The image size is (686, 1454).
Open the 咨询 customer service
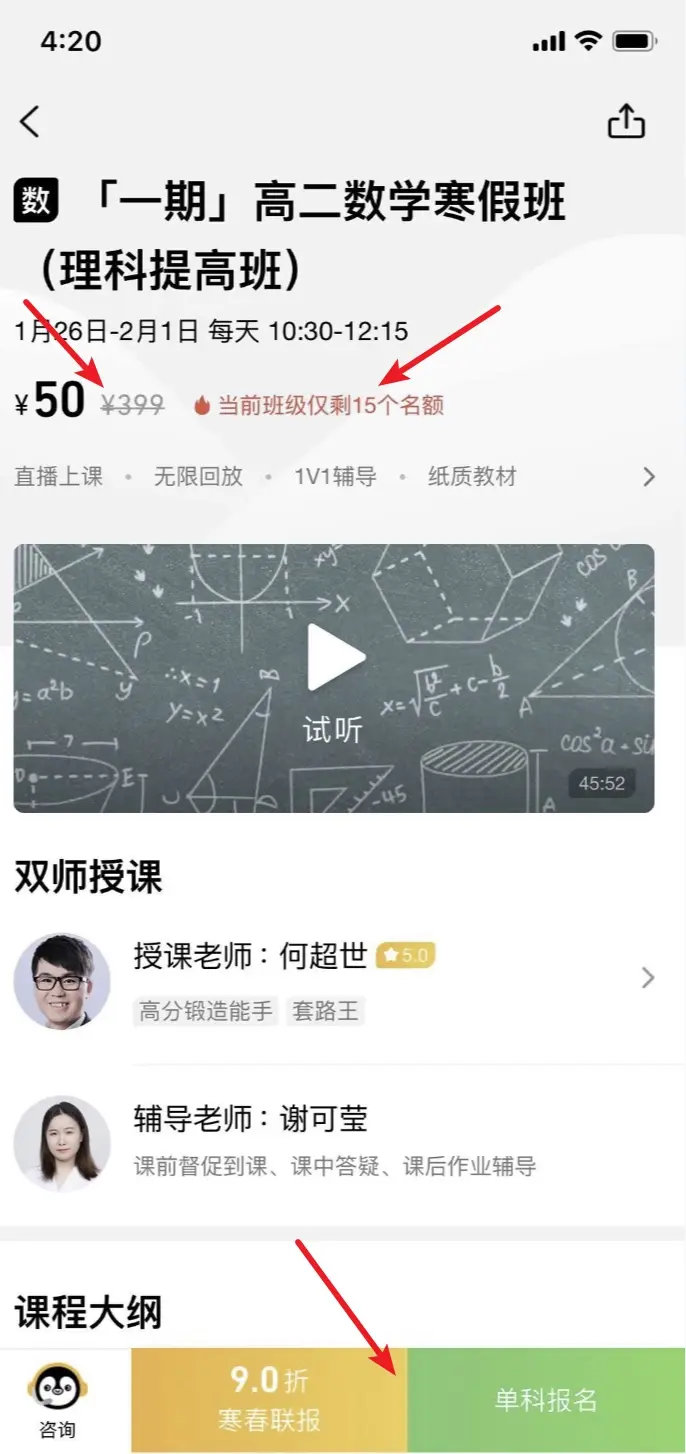(x=57, y=1400)
